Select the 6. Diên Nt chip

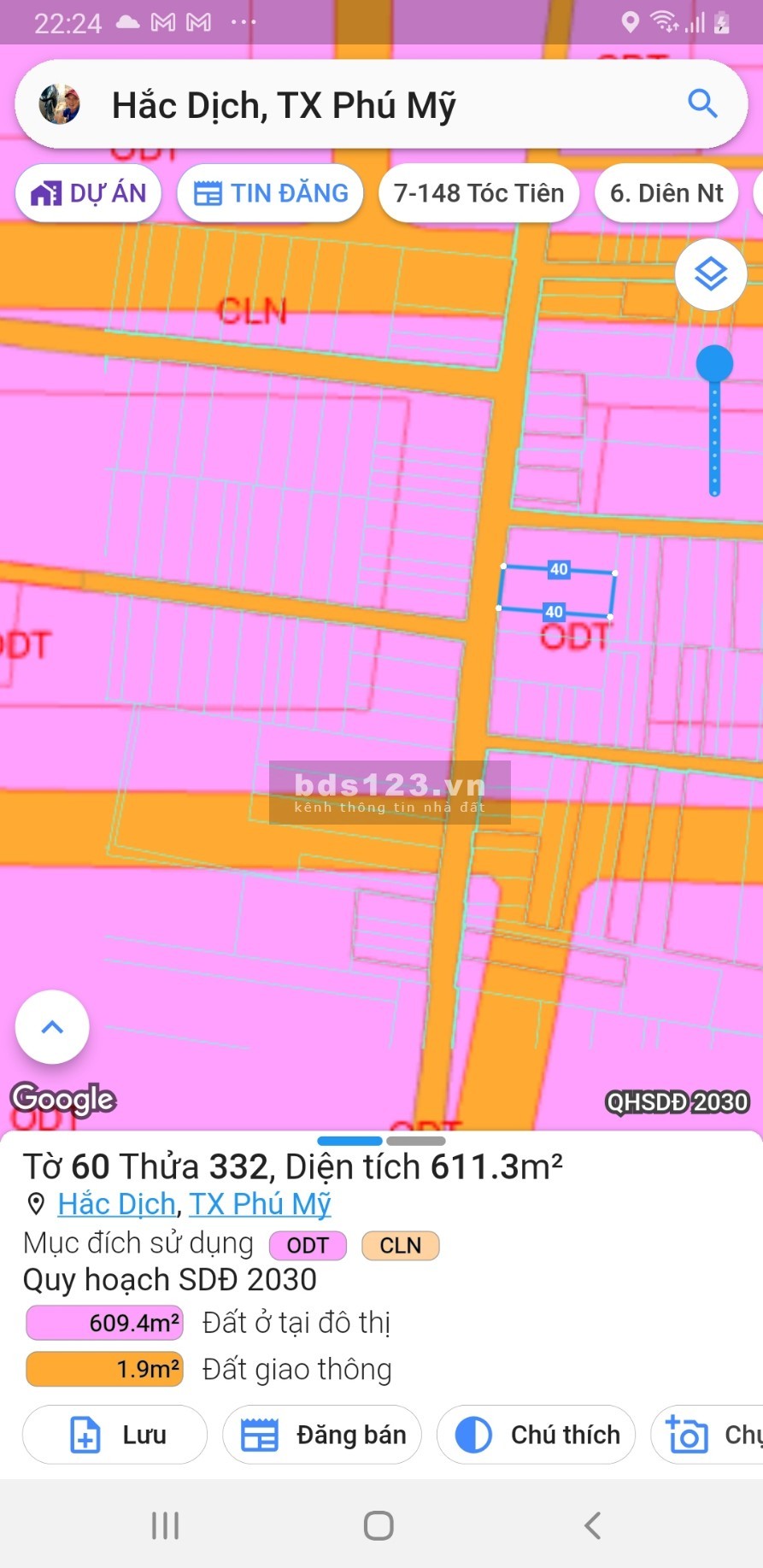tap(666, 193)
